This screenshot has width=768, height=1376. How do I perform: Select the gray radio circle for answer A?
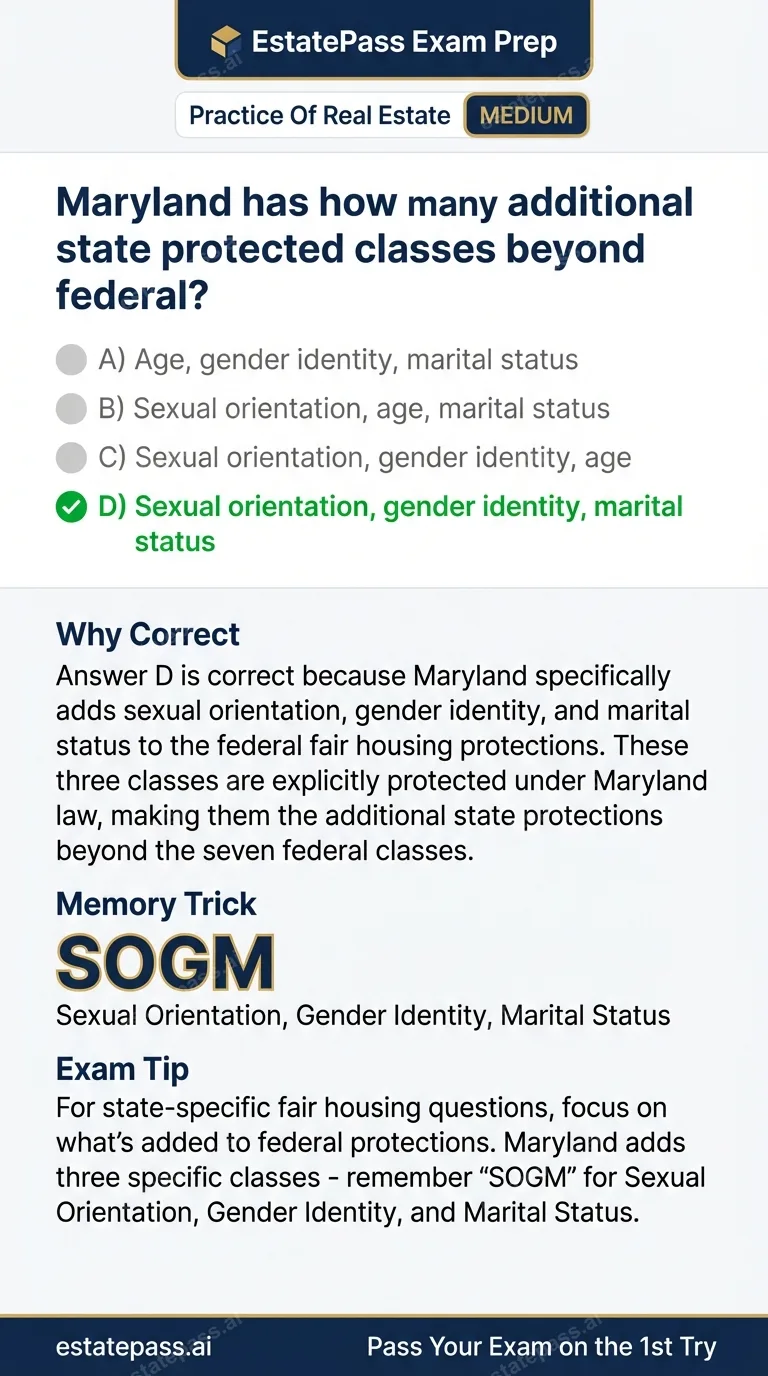(x=71, y=359)
